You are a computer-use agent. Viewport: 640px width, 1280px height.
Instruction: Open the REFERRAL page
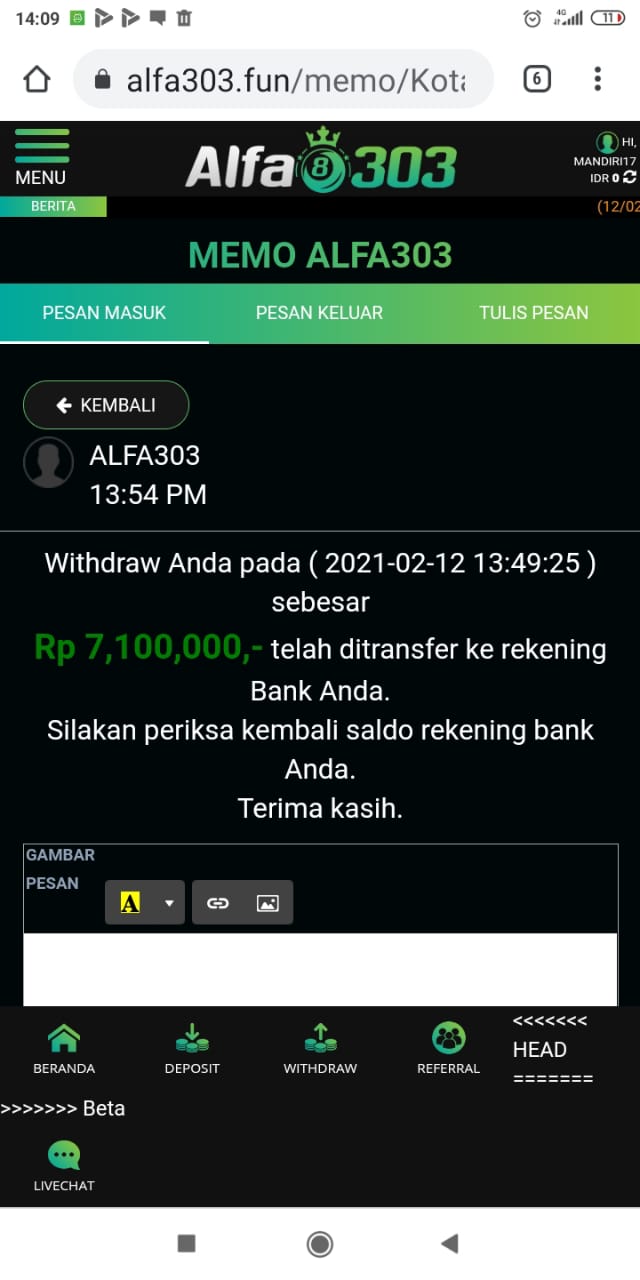tap(448, 1048)
